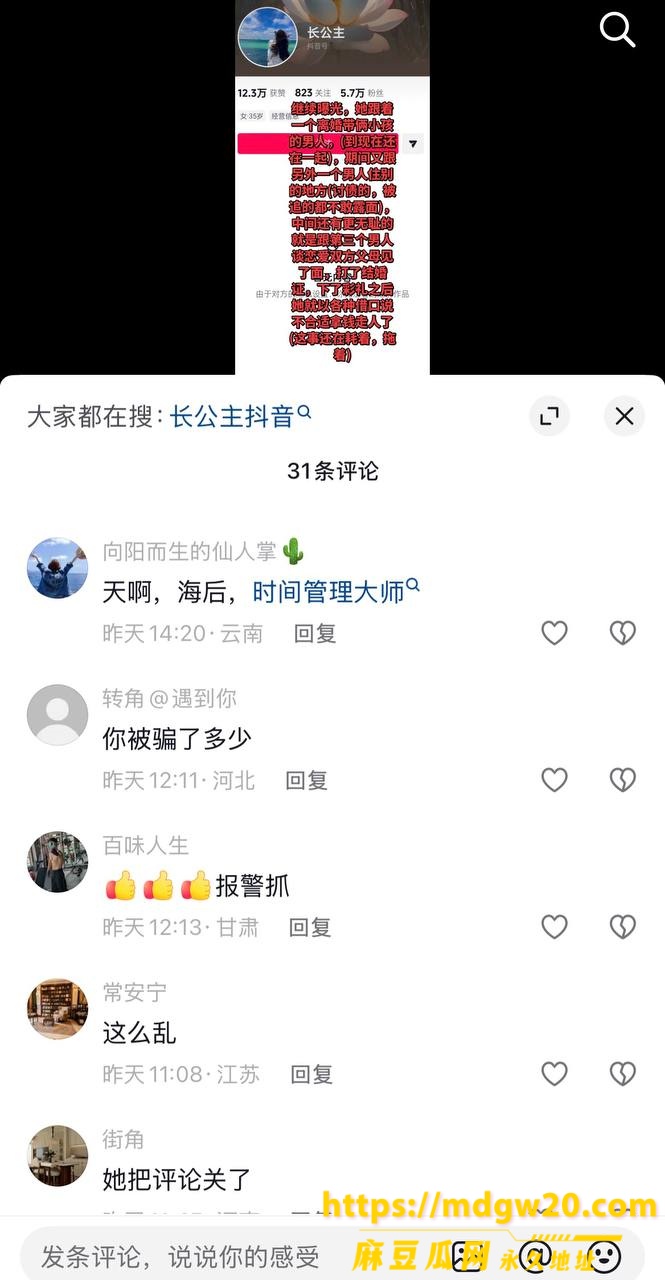Reply to 常安宁's comment

pos(312,1074)
